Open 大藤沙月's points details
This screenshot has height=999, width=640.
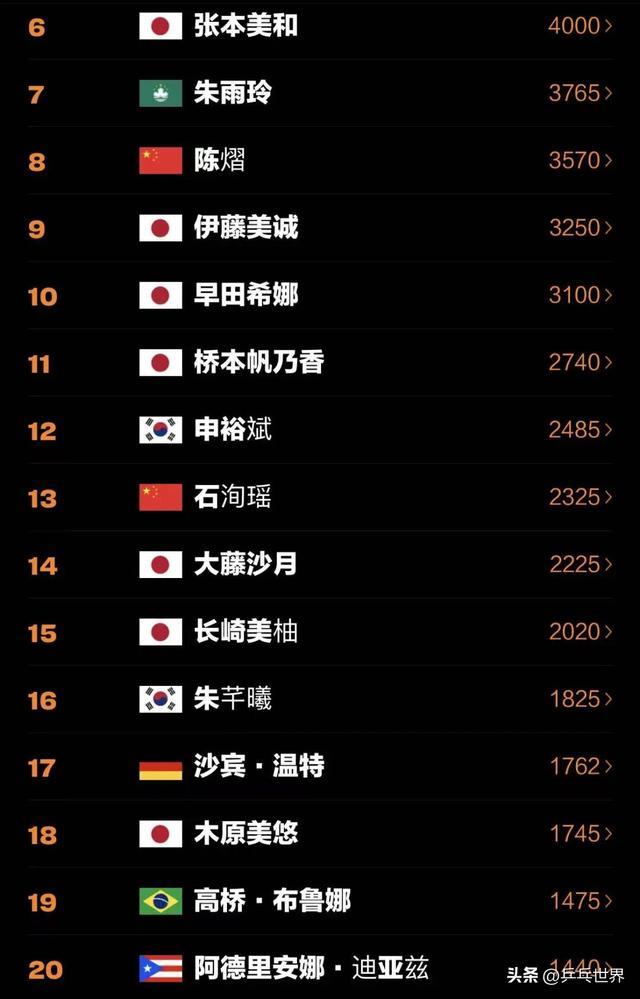(x=320, y=564)
